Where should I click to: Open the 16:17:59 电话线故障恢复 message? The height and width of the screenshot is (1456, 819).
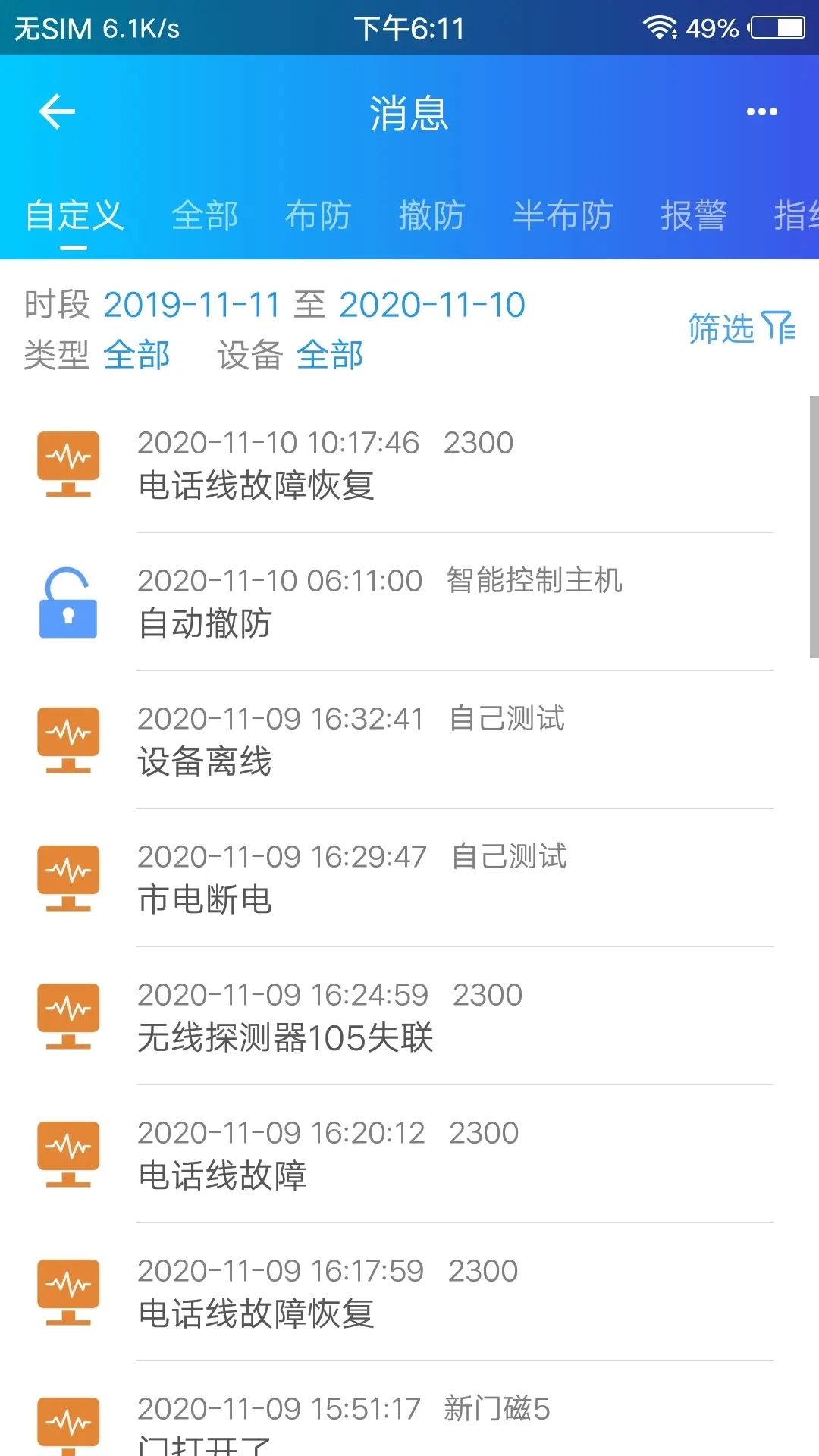click(x=409, y=1292)
